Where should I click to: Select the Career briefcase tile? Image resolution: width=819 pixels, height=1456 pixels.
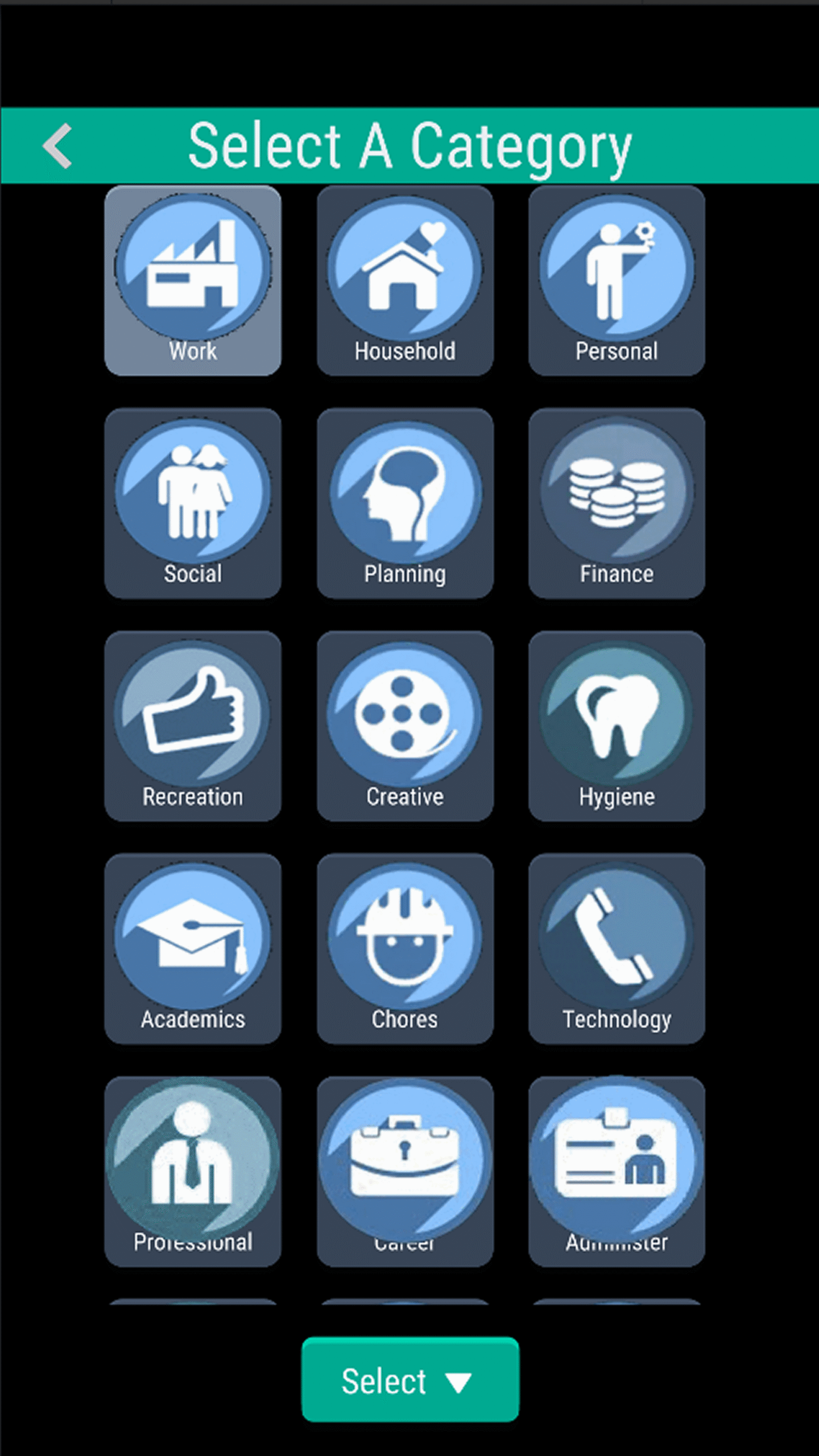click(x=405, y=1170)
